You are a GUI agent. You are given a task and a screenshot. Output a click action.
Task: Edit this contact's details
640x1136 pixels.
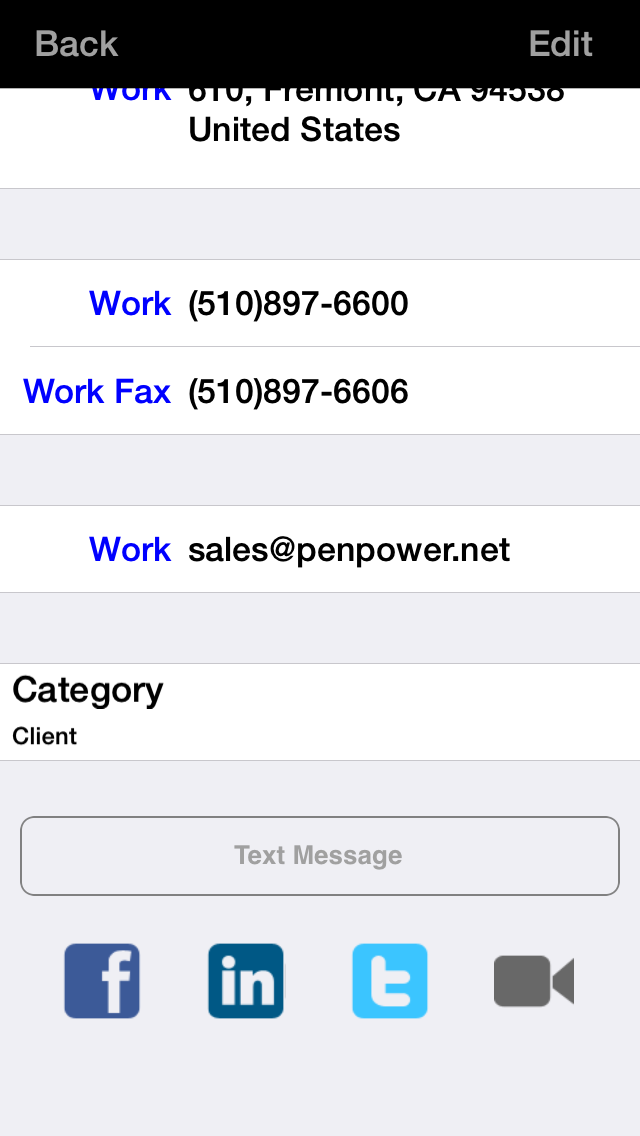(x=560, y=44)
